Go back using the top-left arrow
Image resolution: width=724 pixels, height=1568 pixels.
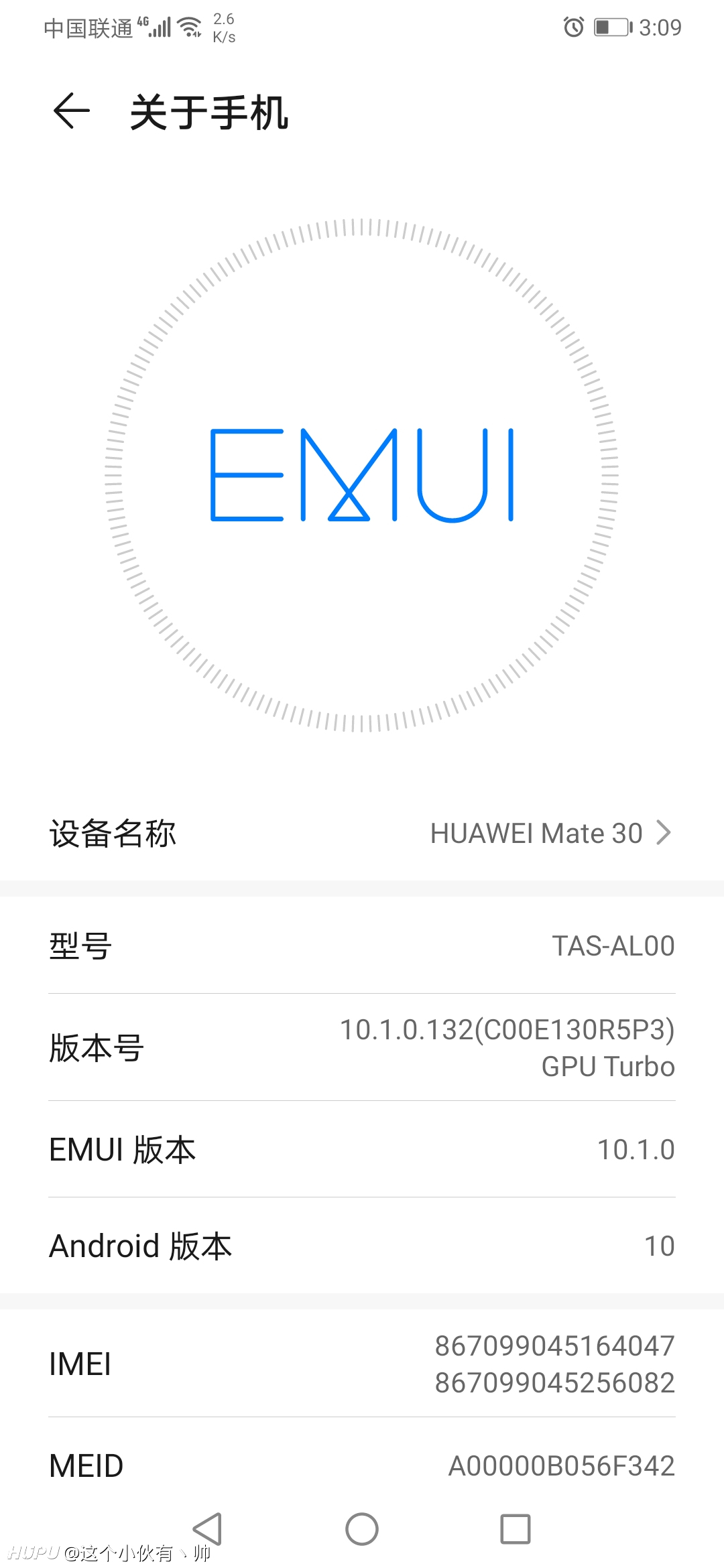[71, 111]
